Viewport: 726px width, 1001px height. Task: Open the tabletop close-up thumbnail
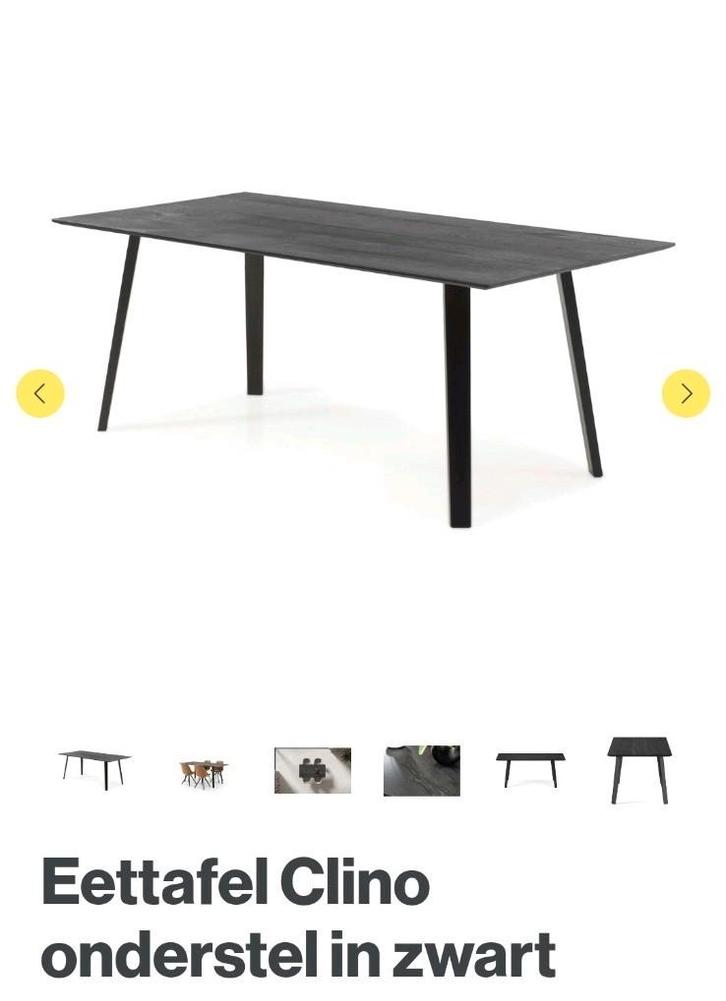point(422,770)
